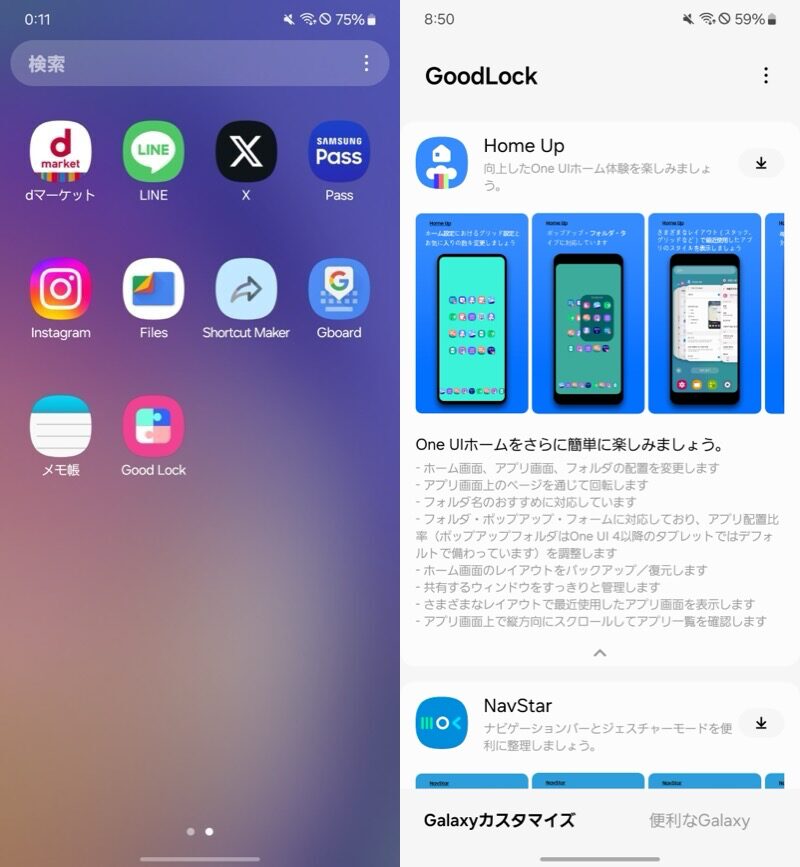
Task: Open the app drawer overflow menu
Action: [366, 64]
